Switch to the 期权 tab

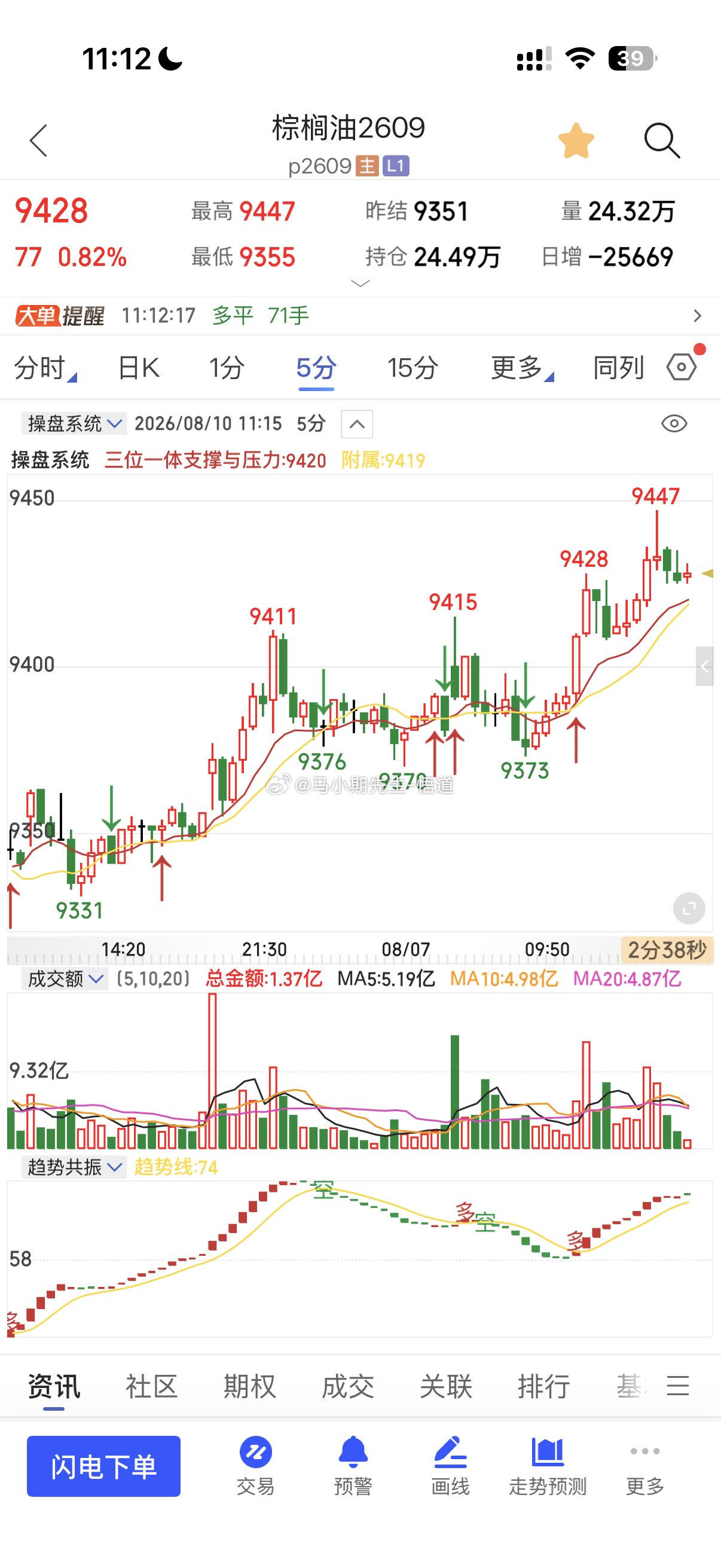pos(249,1387)
